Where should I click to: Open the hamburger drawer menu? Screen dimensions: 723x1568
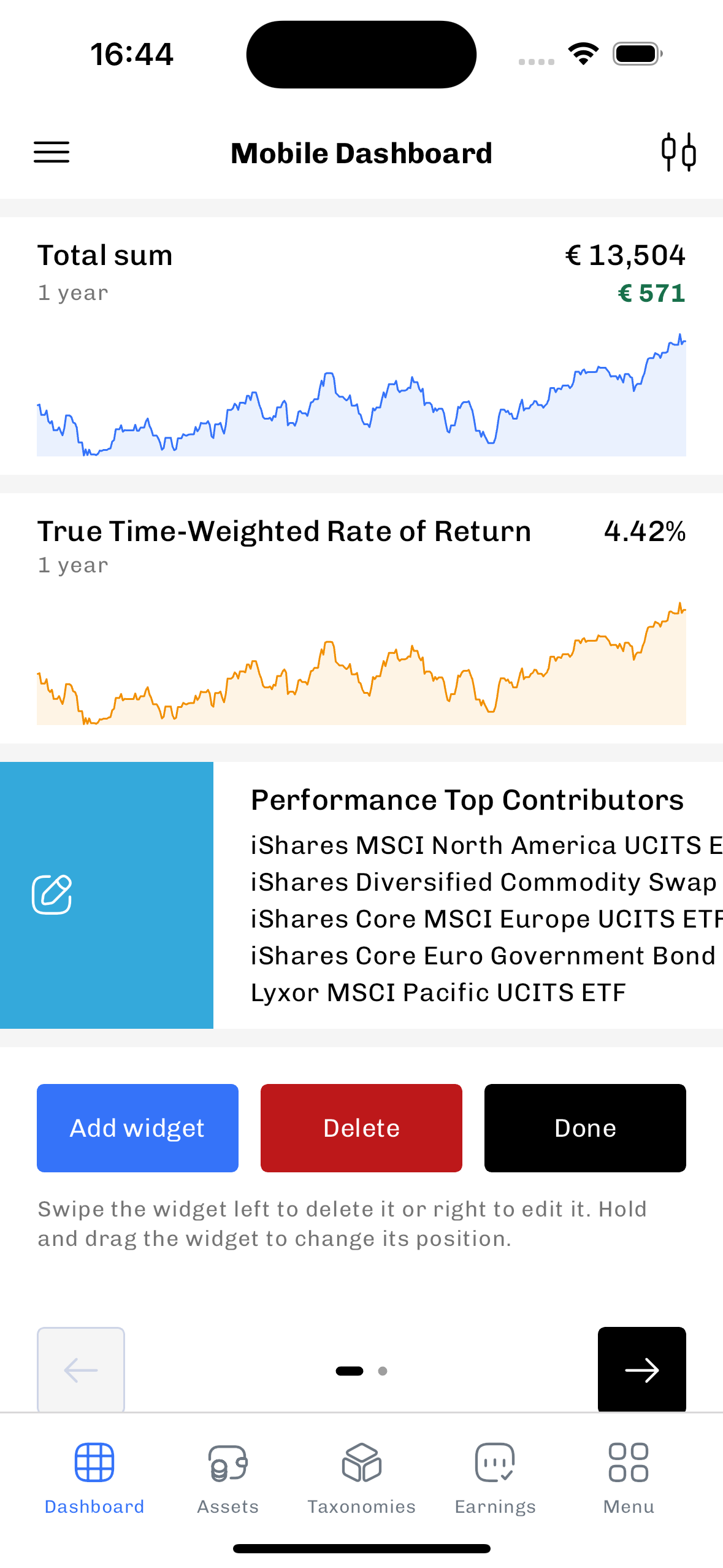(x=52, y=152)
